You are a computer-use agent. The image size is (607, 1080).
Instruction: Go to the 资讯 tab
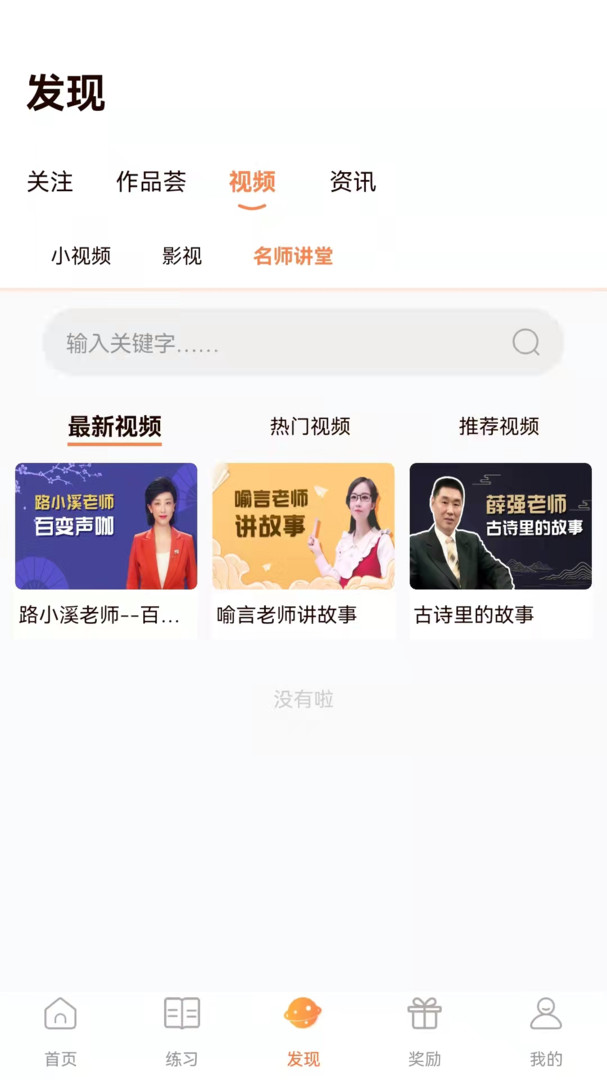(x=353, y=182)
